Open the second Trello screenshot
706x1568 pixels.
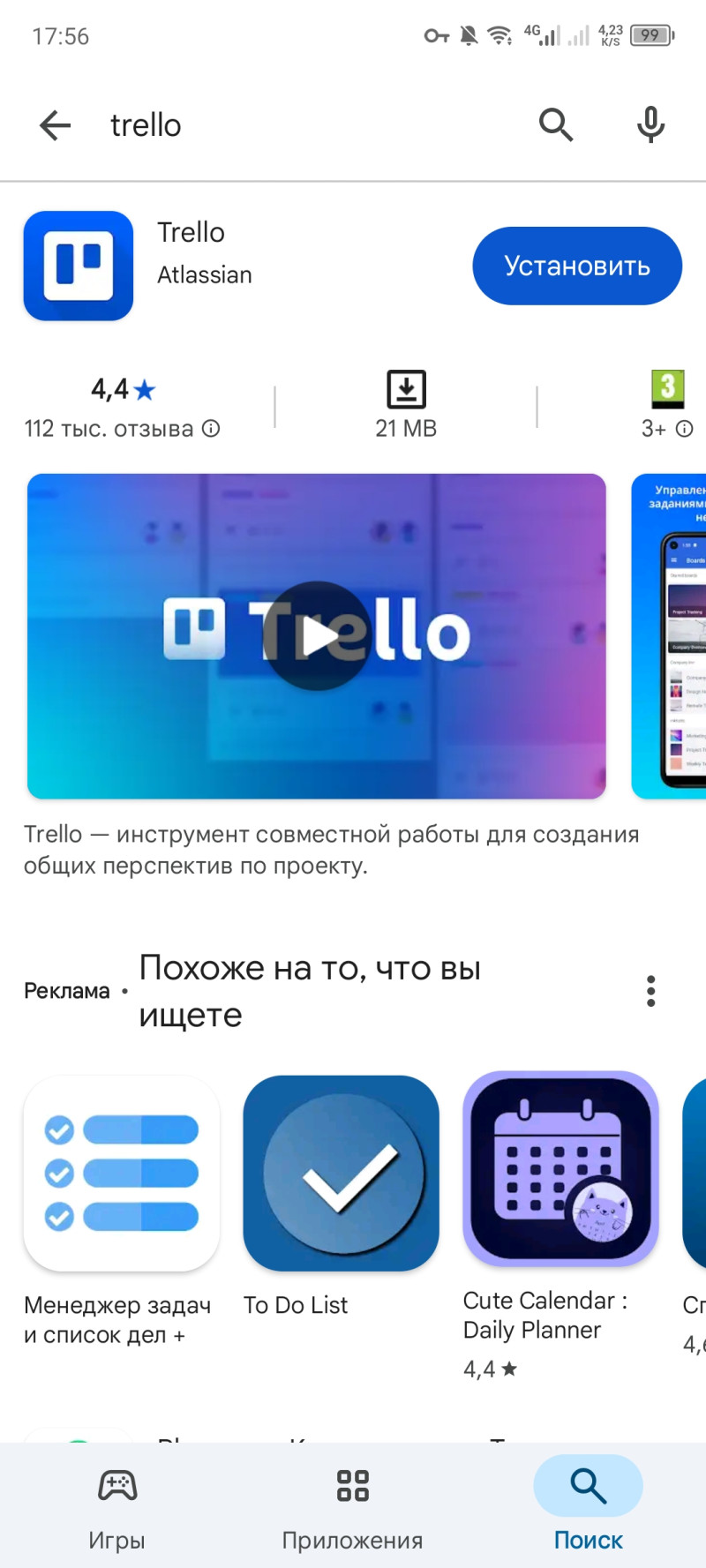(671, 635)
